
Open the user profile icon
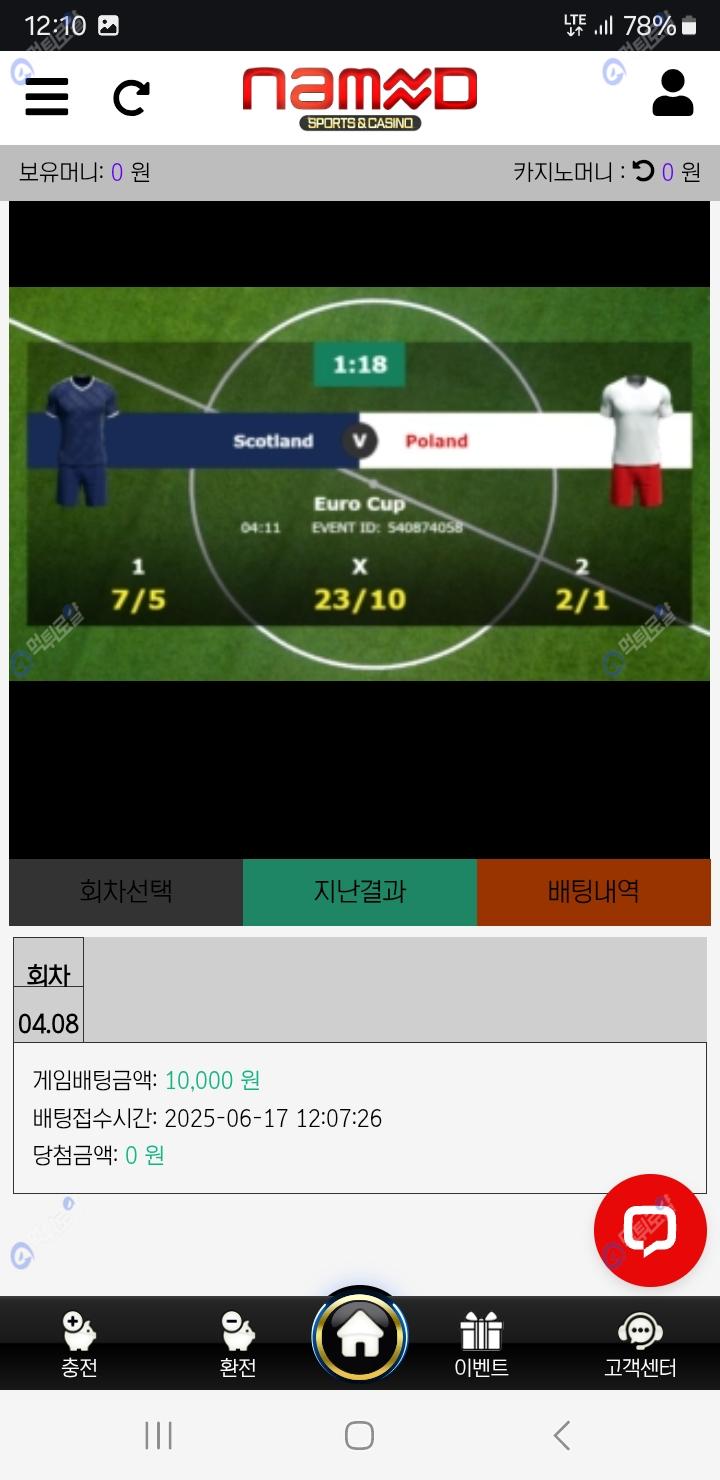(x=672, y=94)
